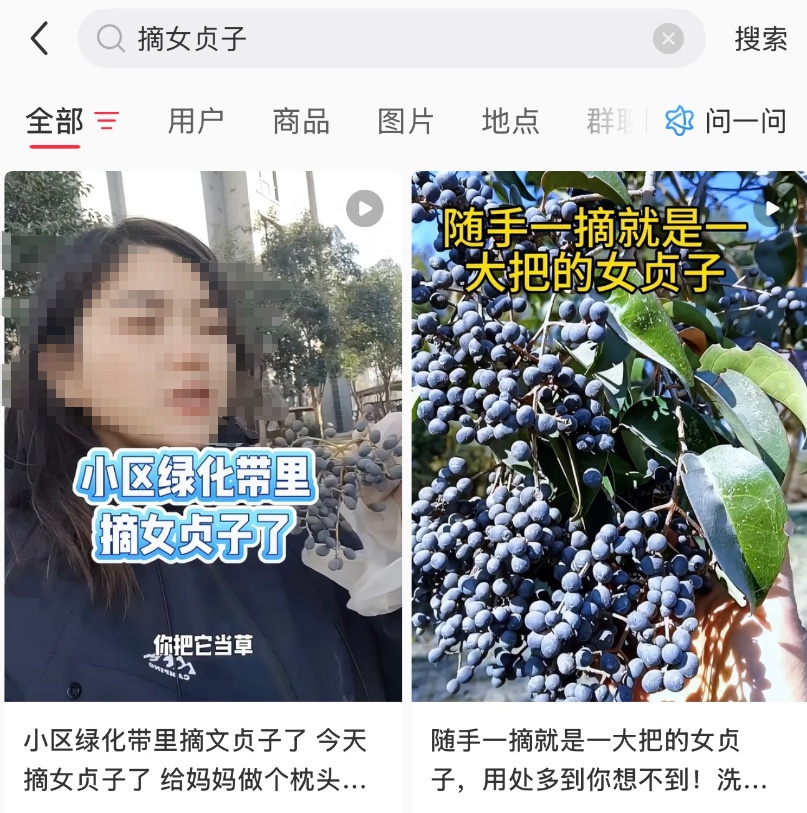Play the left video via its play icon
Screen dimensions: 807x813
[x=363, y=208]
